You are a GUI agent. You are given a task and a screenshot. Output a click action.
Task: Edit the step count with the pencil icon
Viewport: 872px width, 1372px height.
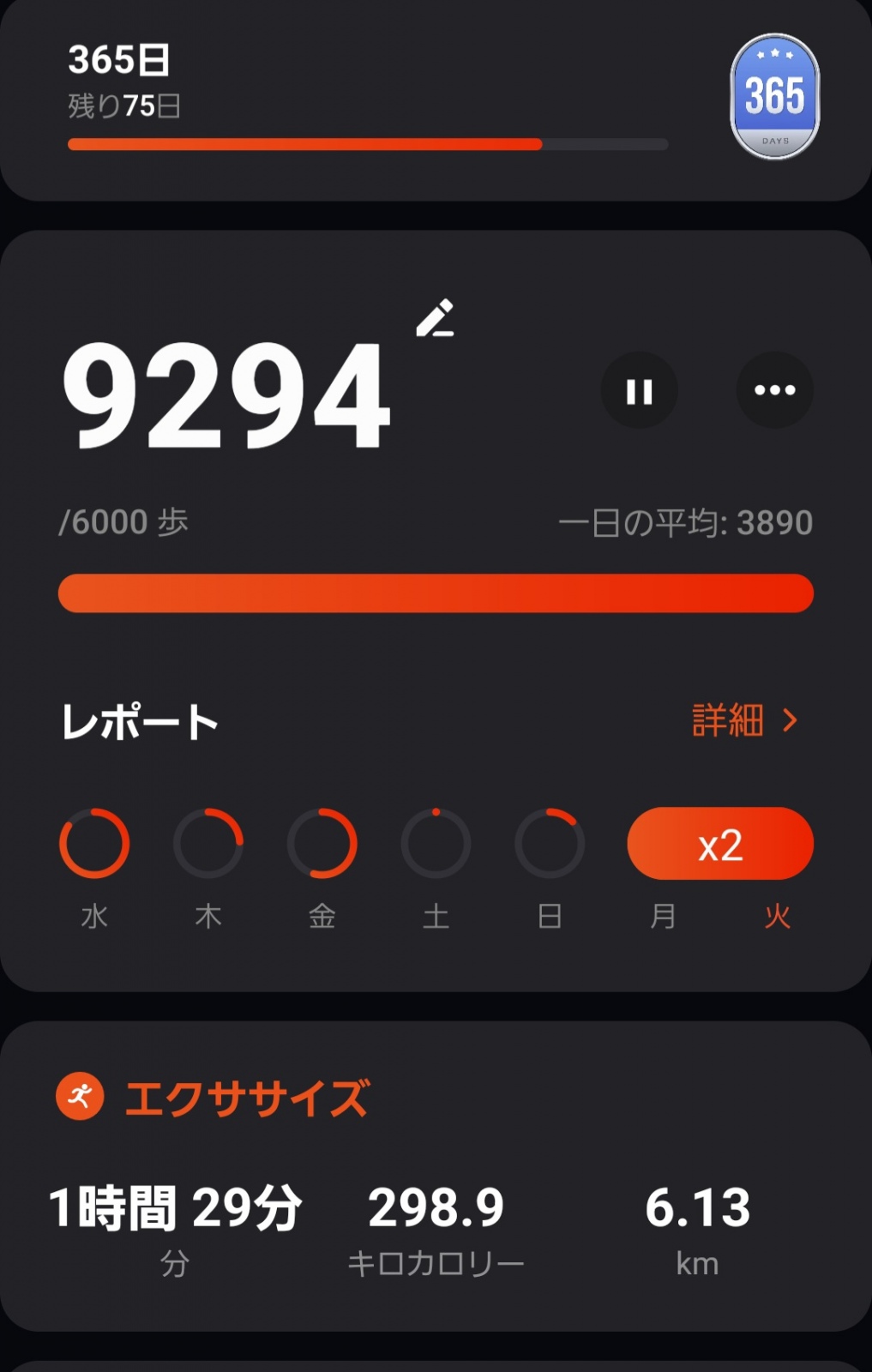[436, 318]
